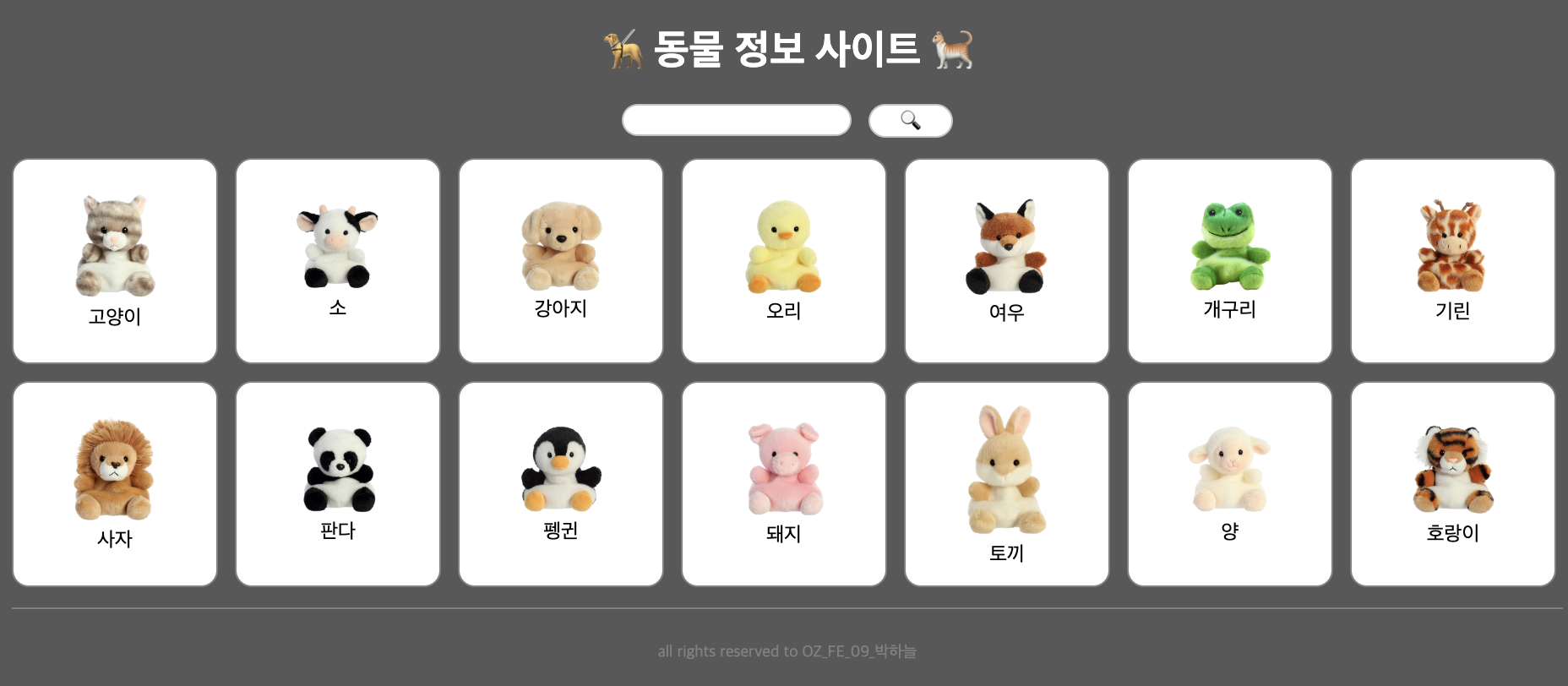Open the 사자 lion card

tap(115, 484)
